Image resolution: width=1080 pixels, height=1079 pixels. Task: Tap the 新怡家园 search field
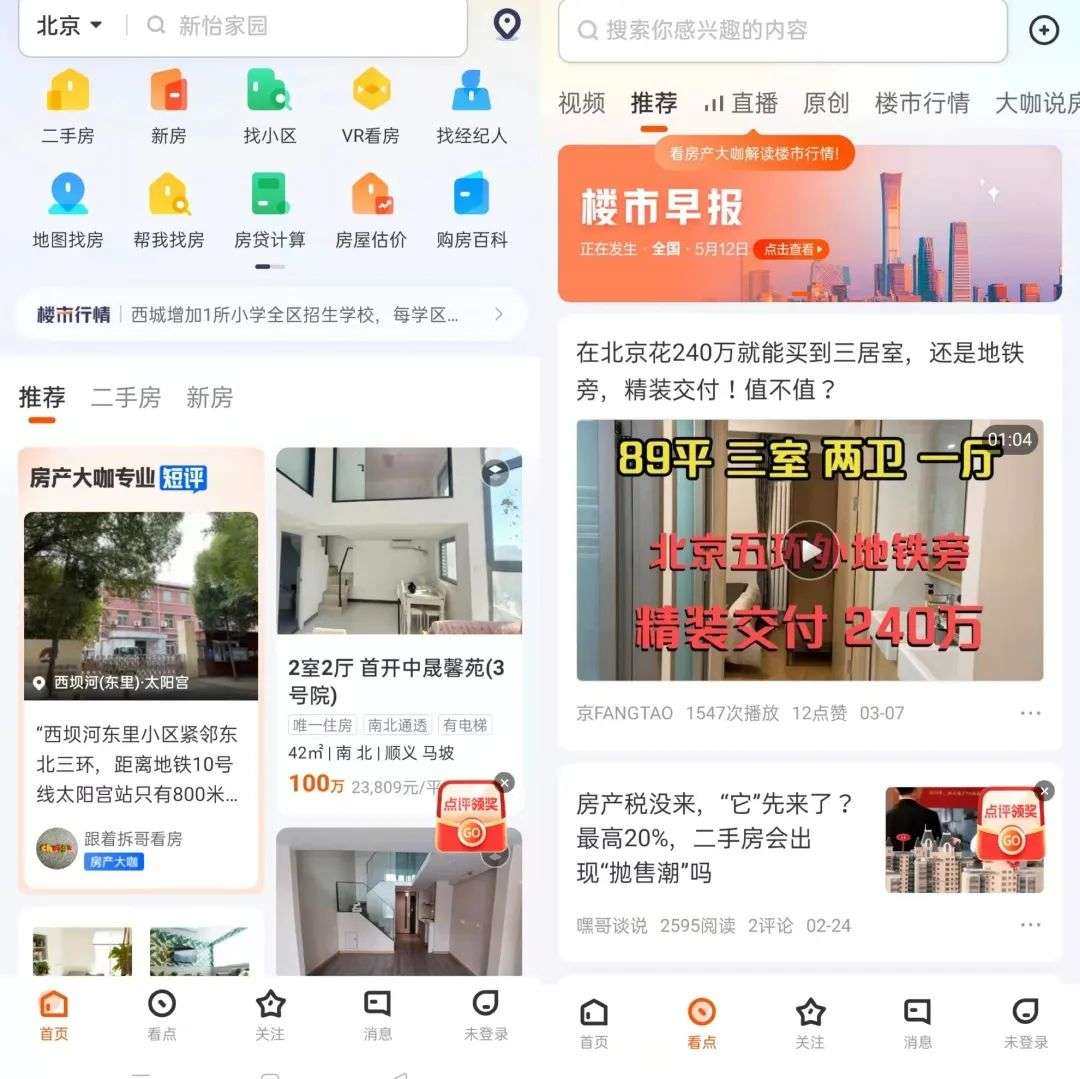(x=300, y=26)
